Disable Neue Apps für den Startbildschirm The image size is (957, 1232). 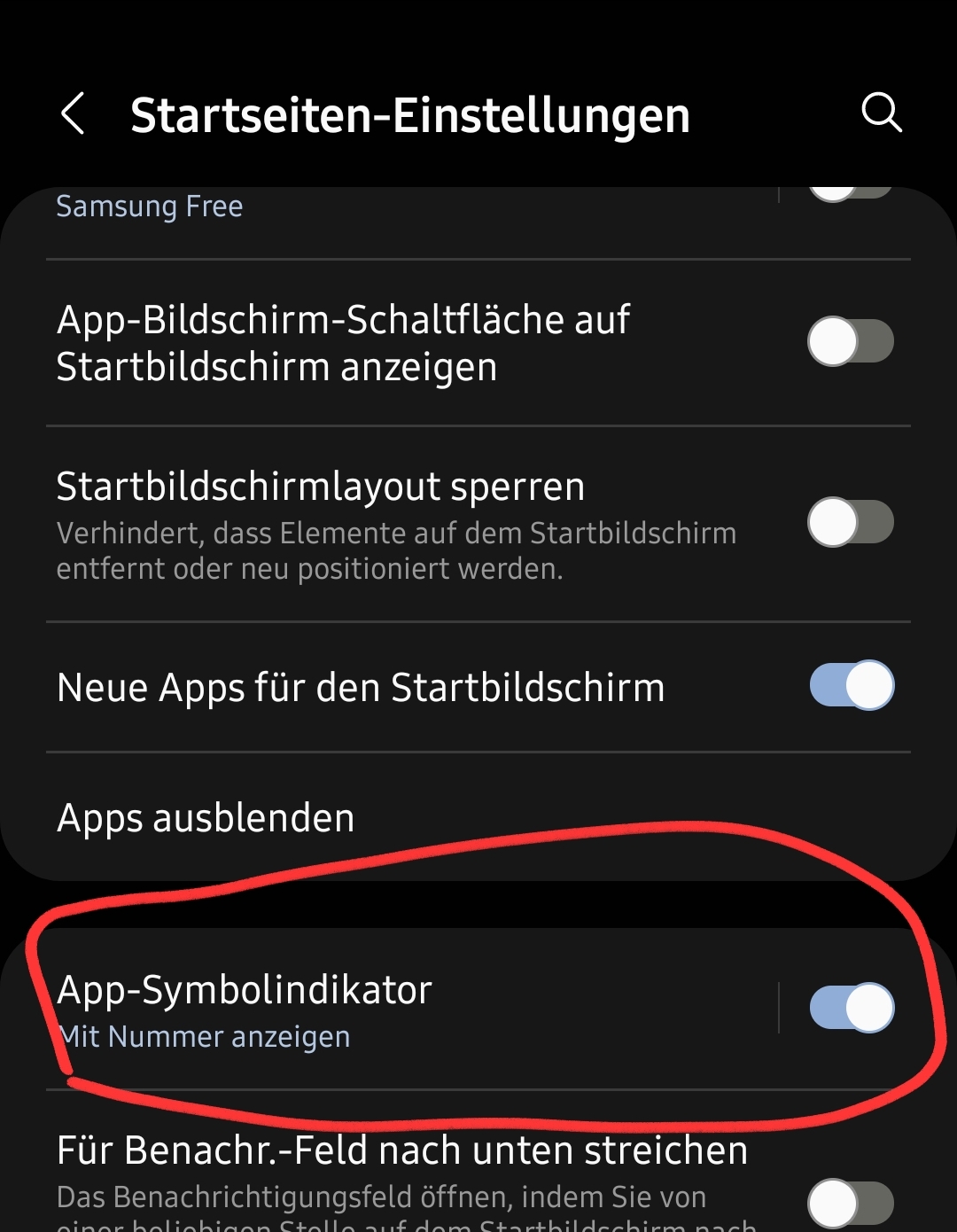click(x=850, y=685)
